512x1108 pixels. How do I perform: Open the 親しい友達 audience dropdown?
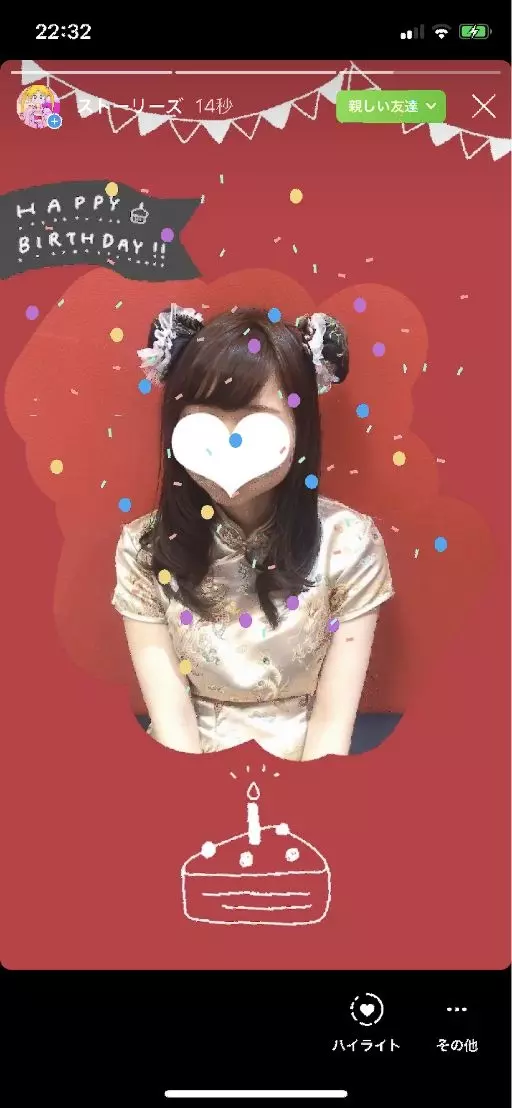pyautogui.click(x=391, y=106)
